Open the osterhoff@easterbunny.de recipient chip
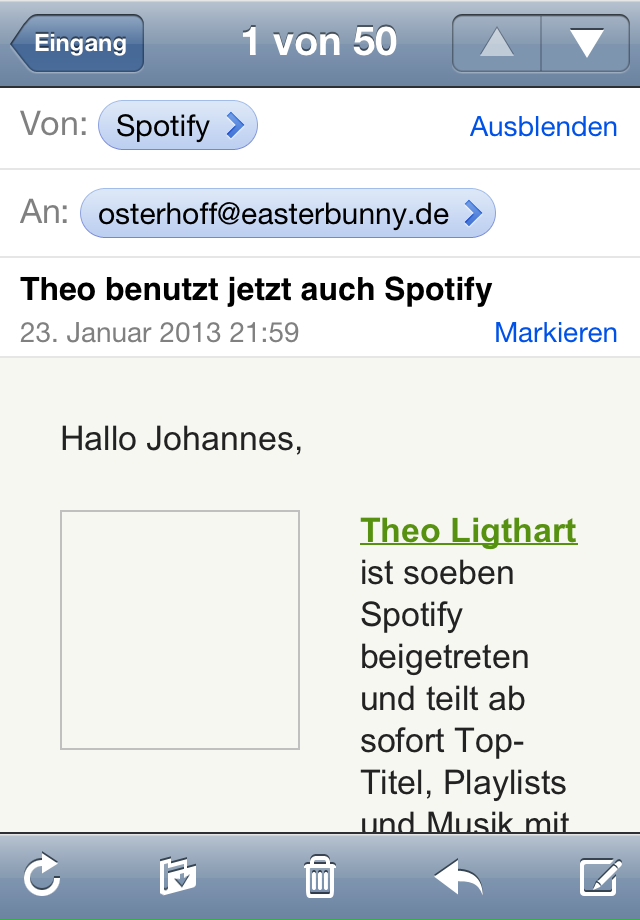640x920 pixels. [x=287, y=213]
